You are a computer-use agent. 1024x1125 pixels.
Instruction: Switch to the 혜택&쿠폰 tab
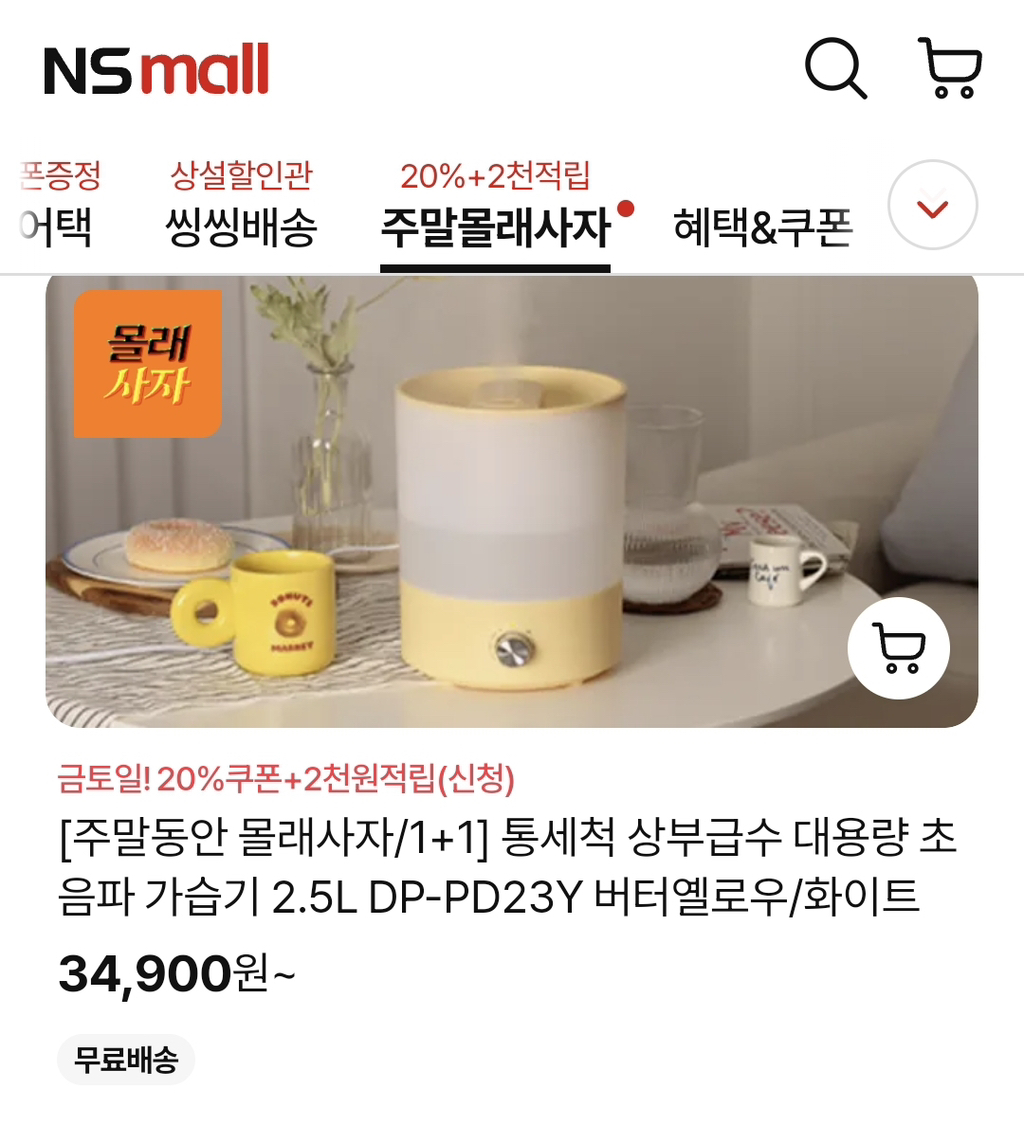tap(762, 226)
